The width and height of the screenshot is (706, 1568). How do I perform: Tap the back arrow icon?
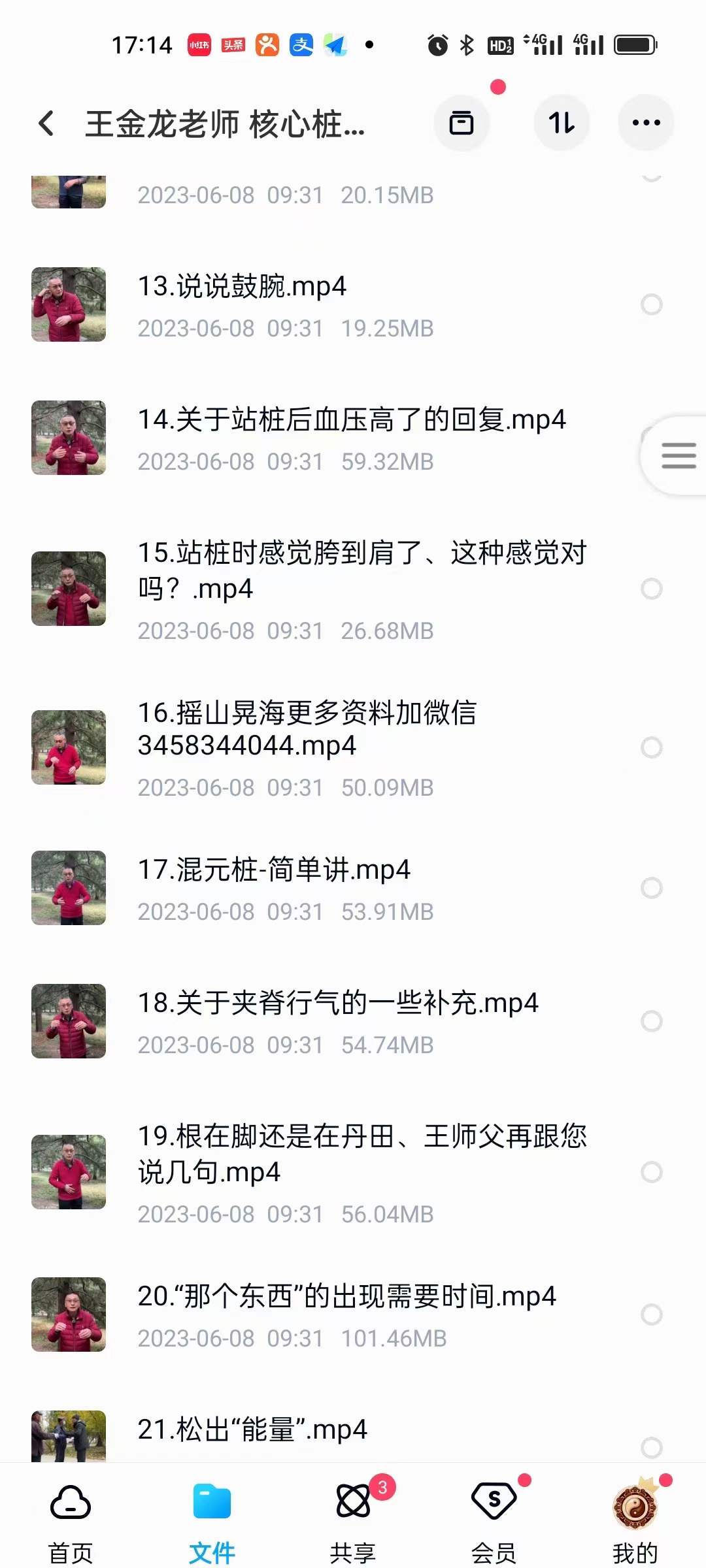45,123
